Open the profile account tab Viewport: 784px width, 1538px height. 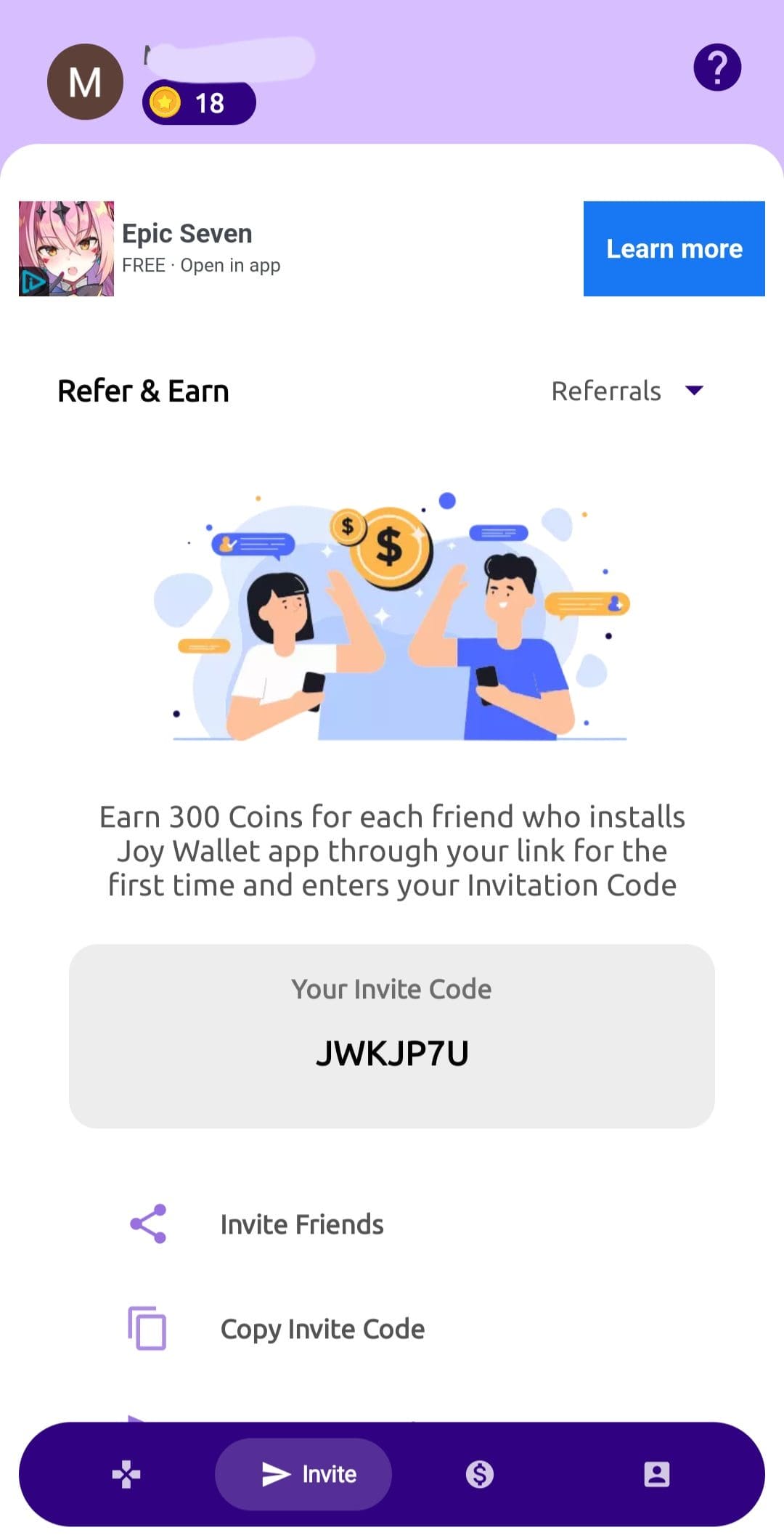point(657,1474)
